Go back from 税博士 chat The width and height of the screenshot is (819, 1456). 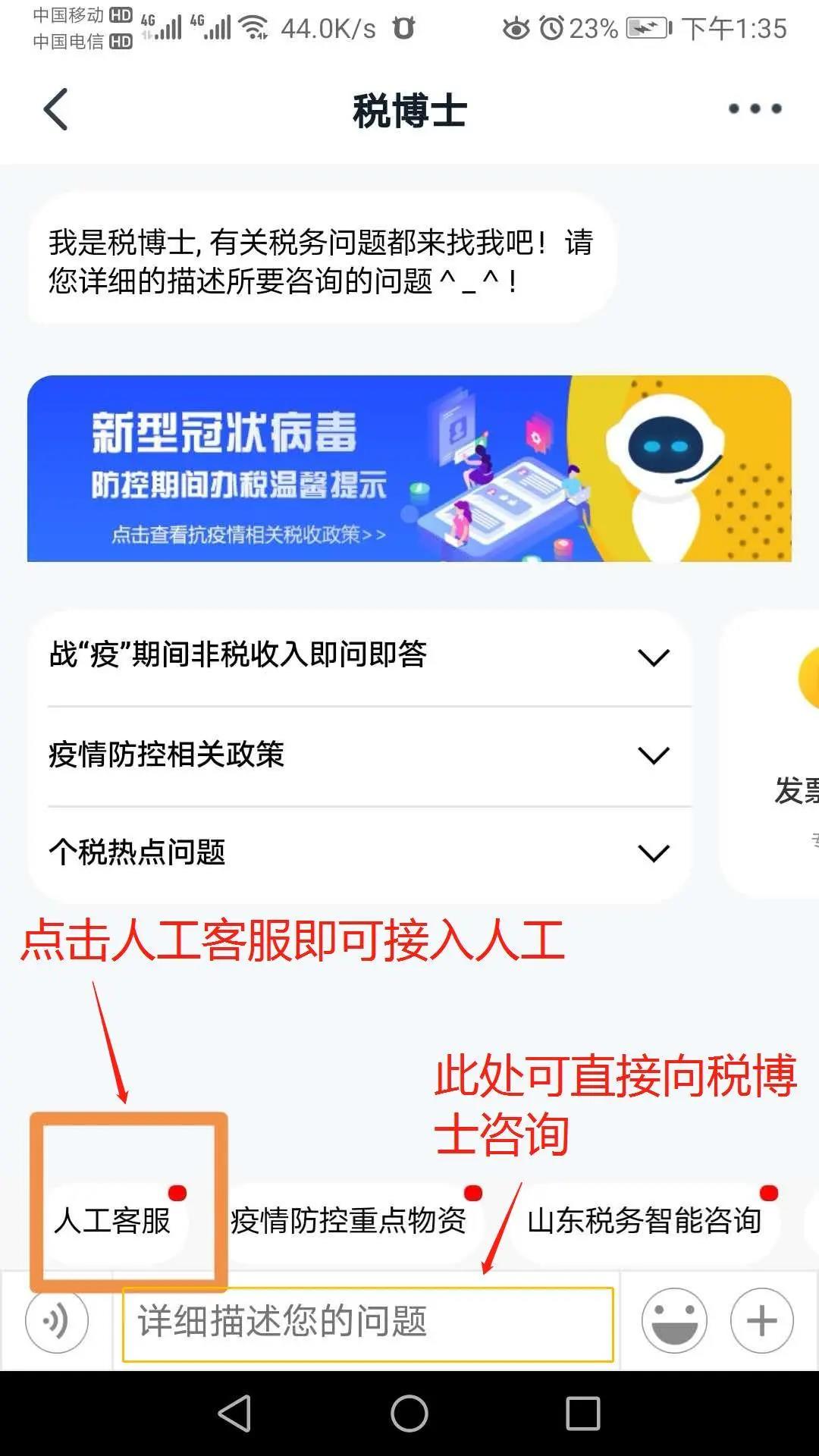click(56, 109)
